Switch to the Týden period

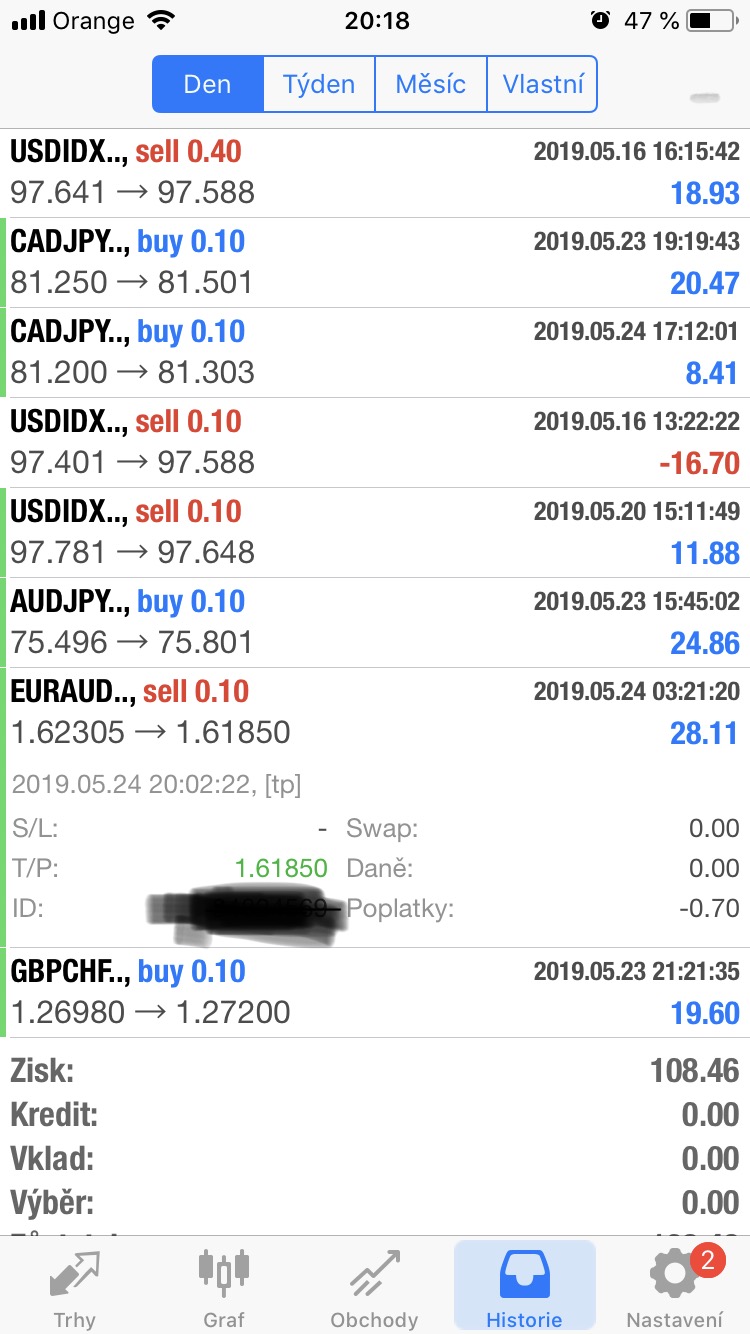[319, 84]
